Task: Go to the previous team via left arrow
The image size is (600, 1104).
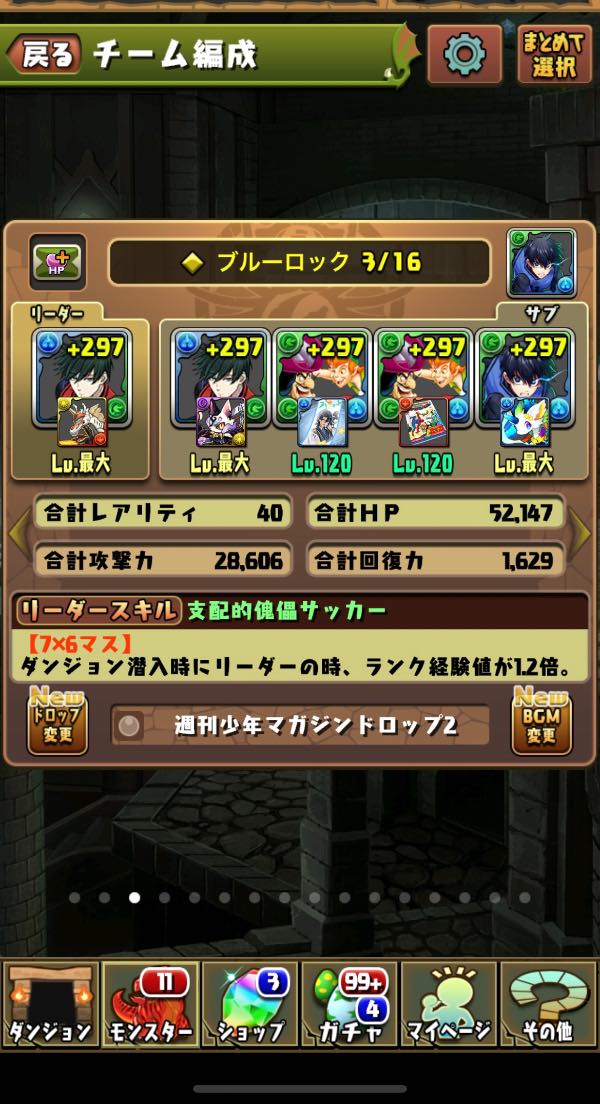Action: [17, 536]
